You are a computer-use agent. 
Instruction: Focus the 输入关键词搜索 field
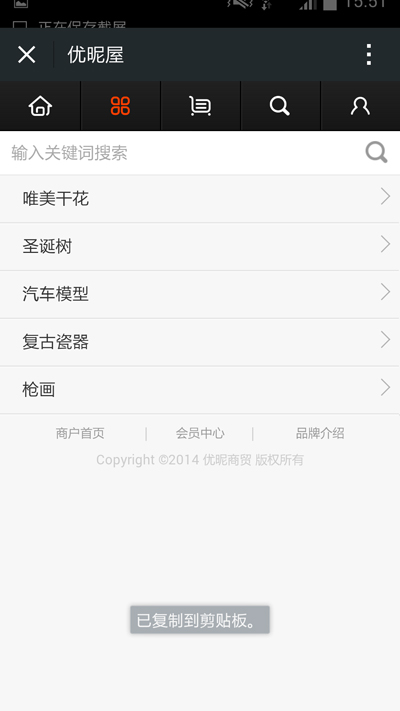181,153
